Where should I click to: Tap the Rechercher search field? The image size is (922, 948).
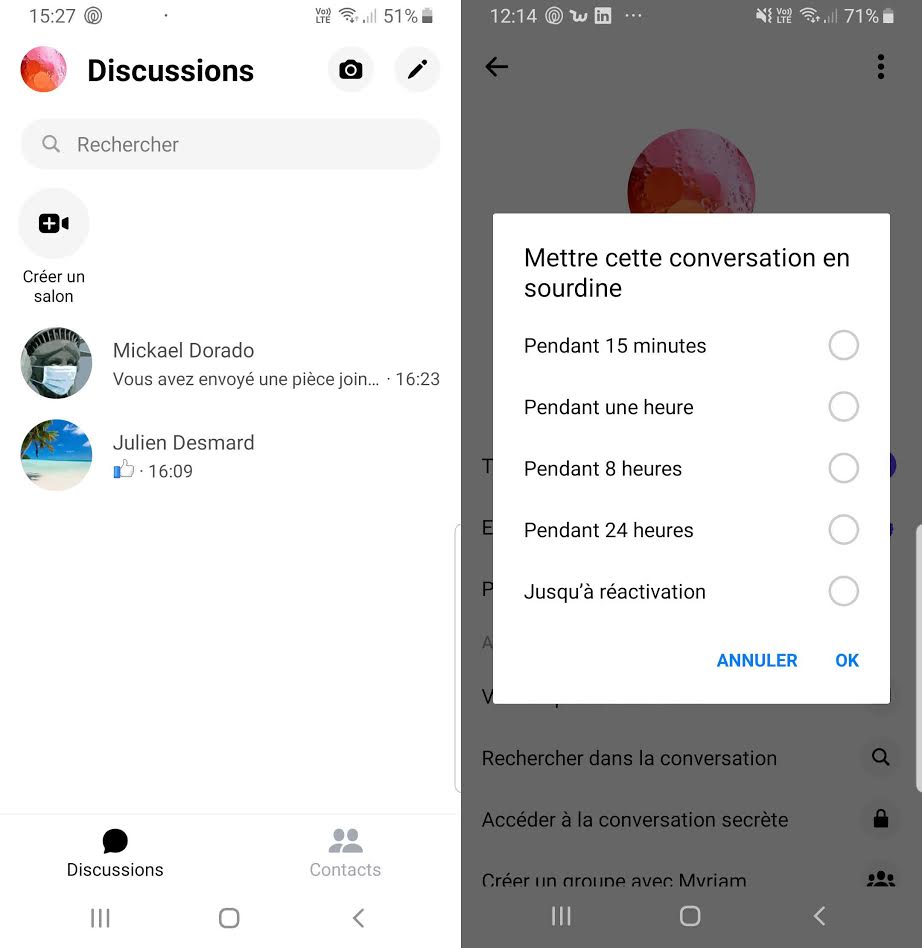pos(230,145)
